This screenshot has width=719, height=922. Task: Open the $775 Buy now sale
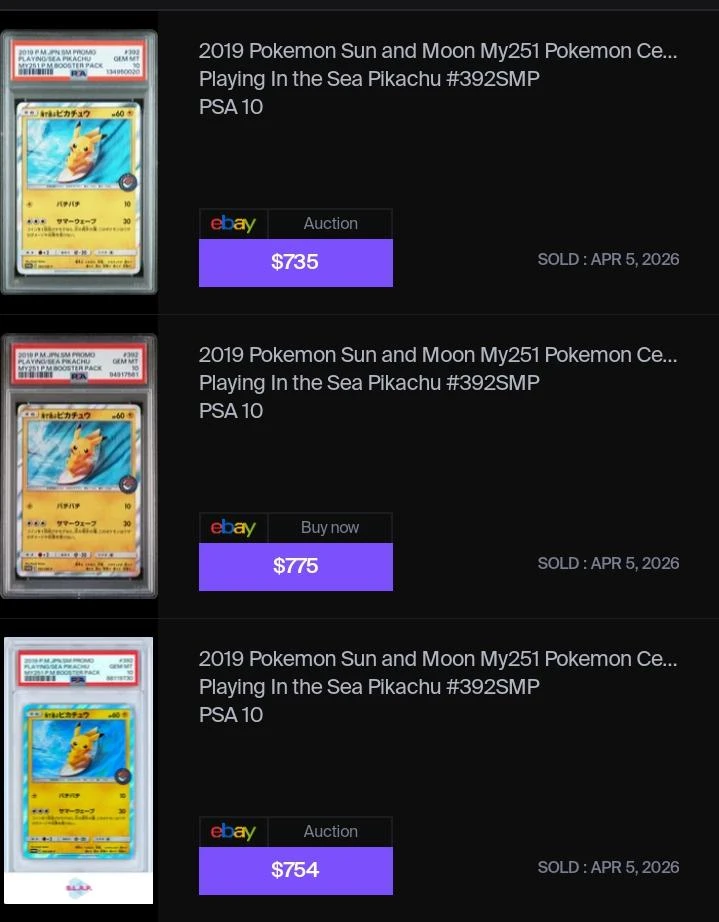295,566
